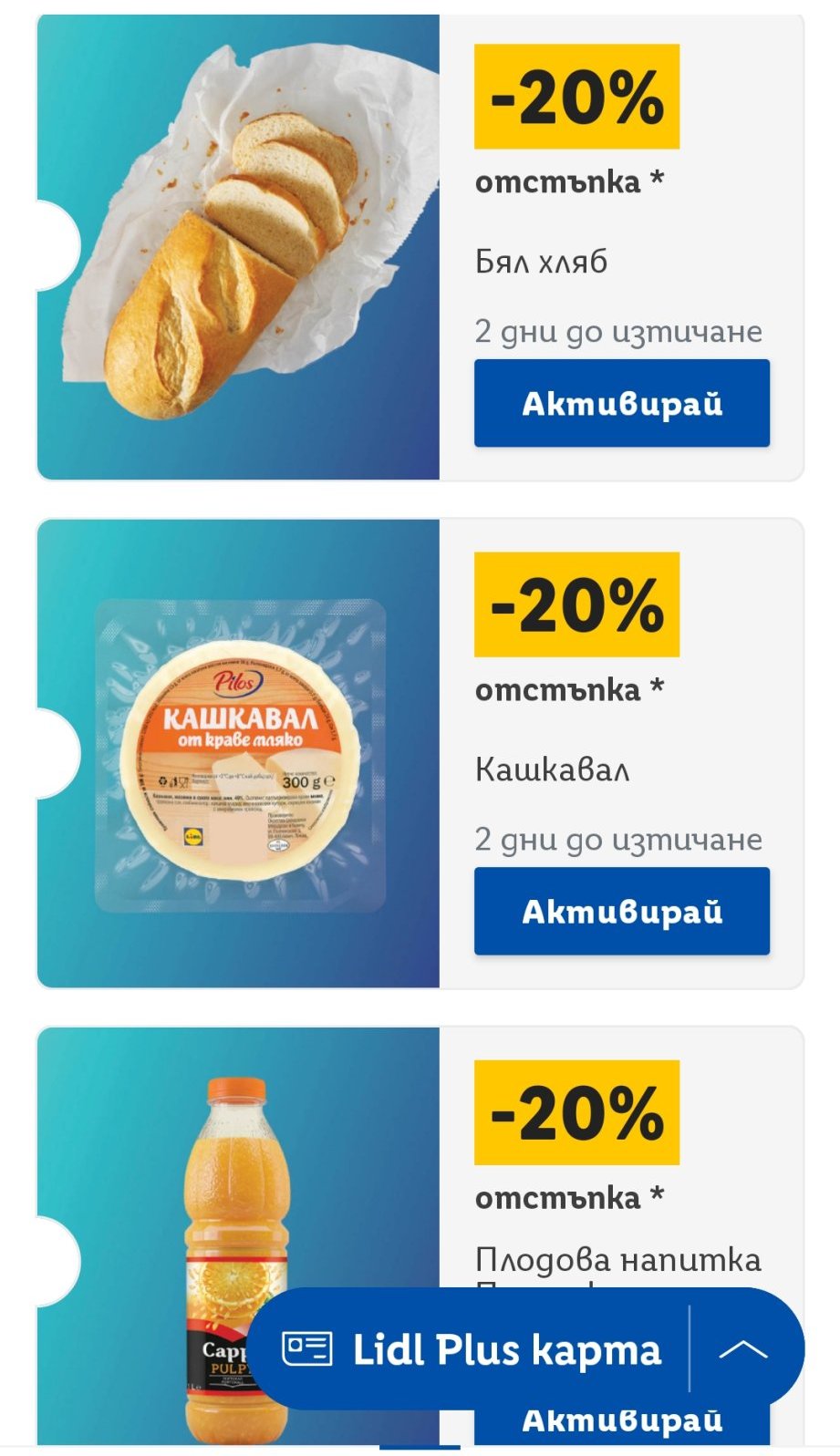
Task: Activate the Бял хляб coupon
Action: click(621, 403)
